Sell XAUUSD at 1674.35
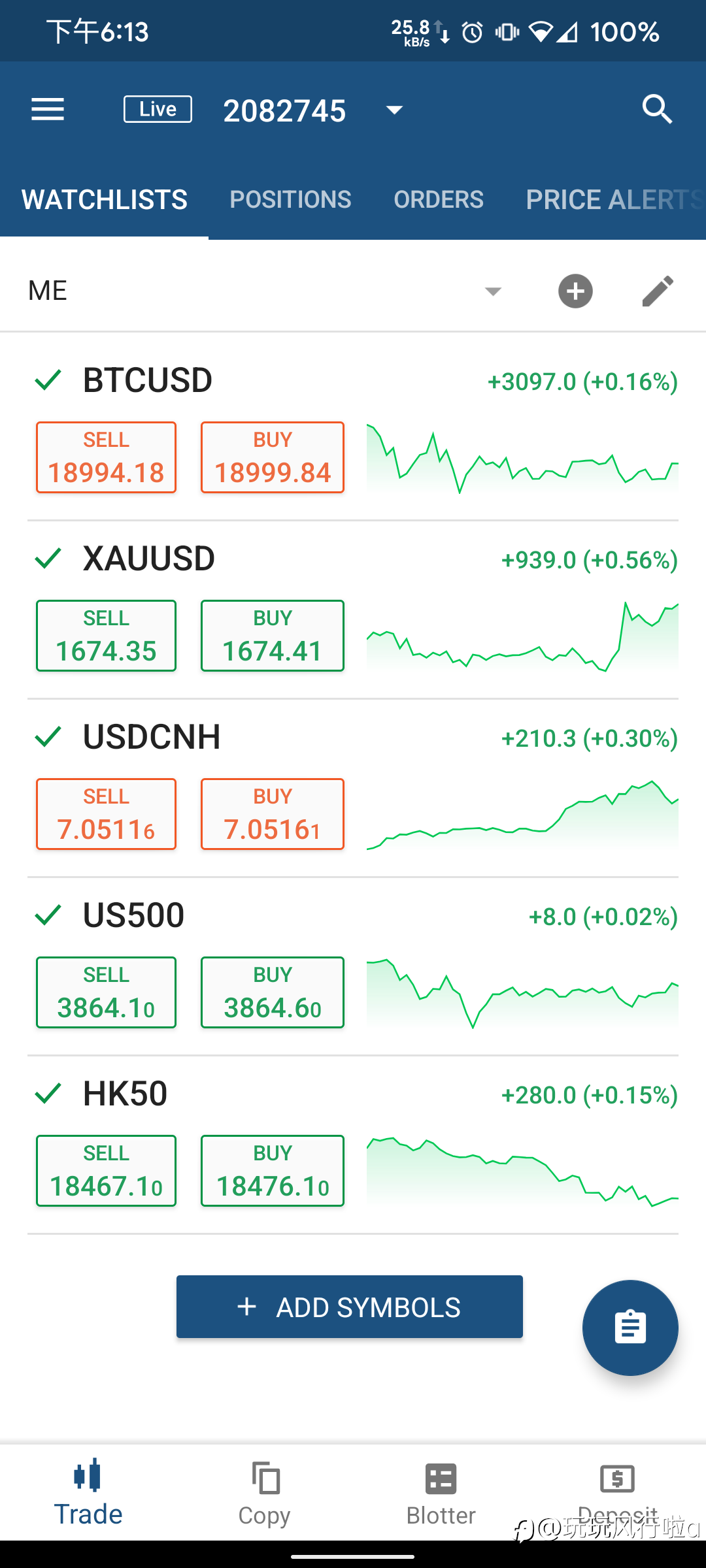This screenshot has height=1568, width=706. (106, 636)
